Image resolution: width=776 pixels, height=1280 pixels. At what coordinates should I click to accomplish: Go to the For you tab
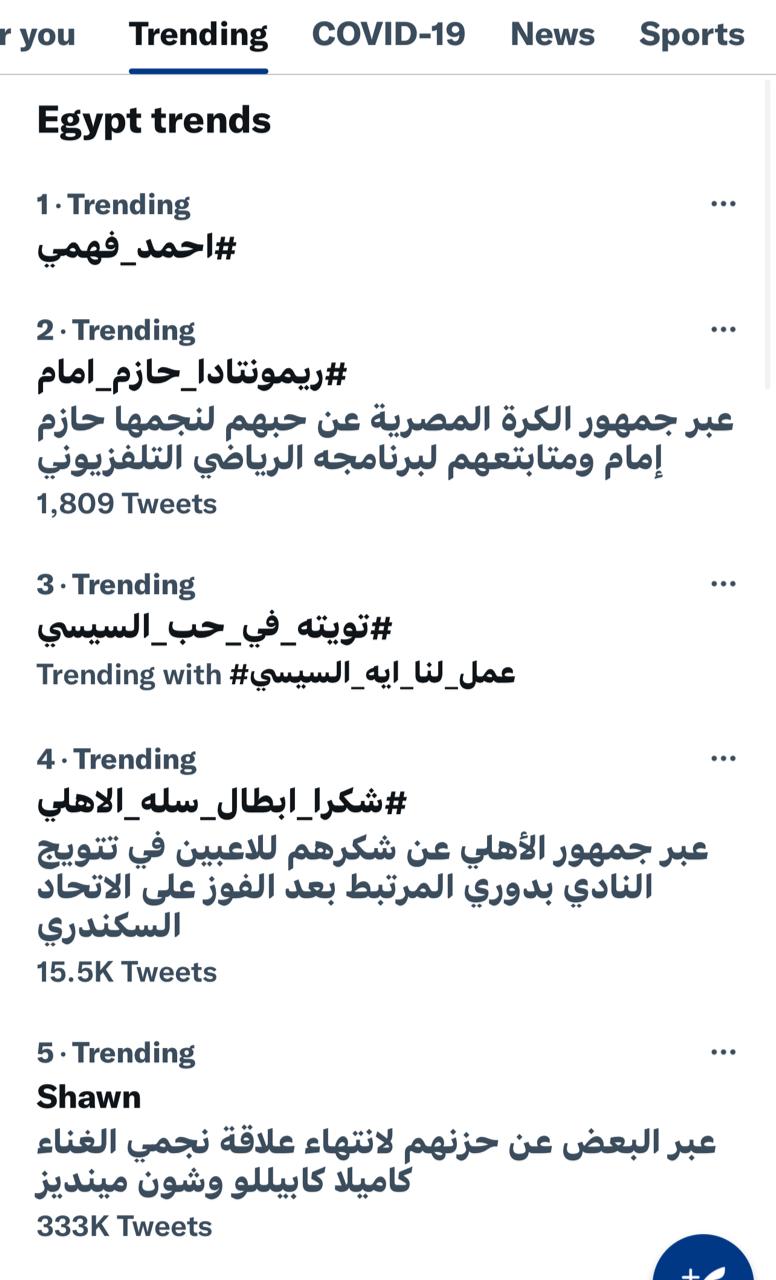pos(37,35)
